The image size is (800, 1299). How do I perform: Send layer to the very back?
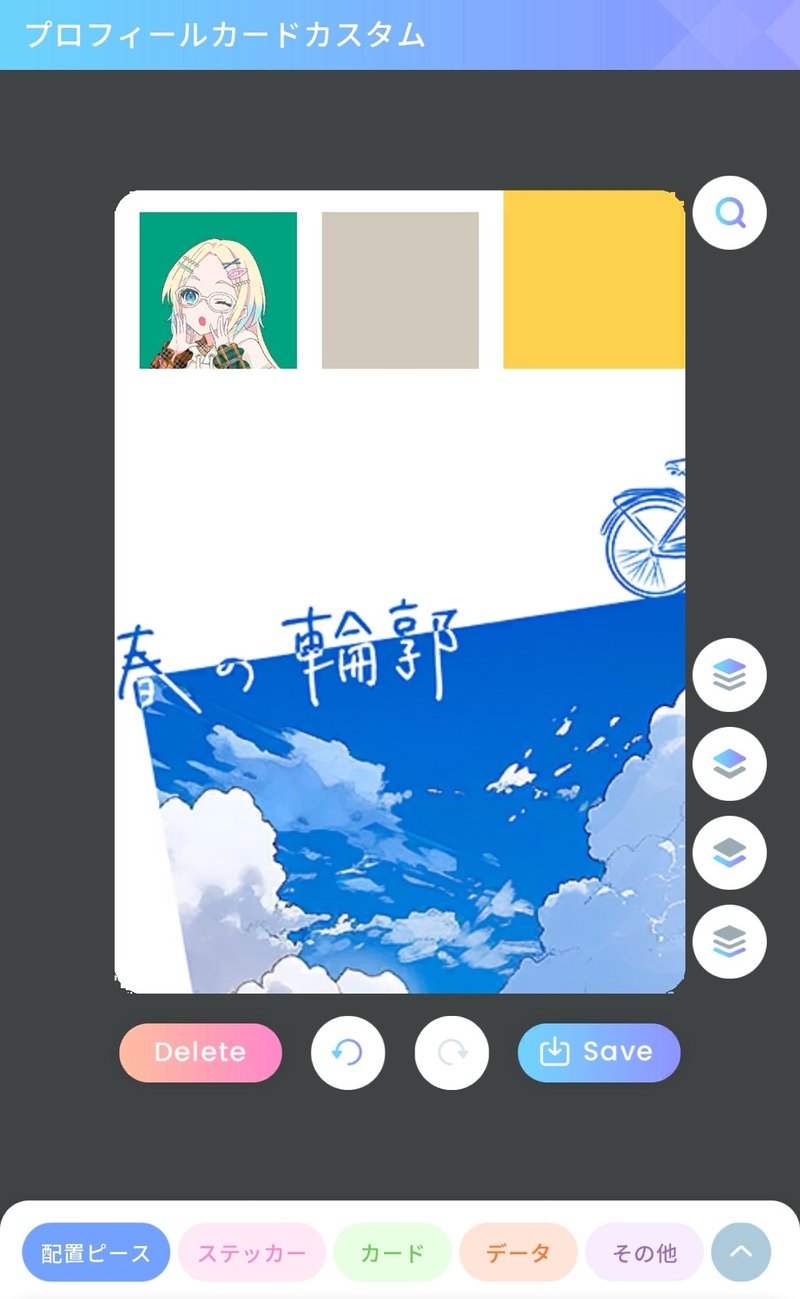(x=730, y=941)
